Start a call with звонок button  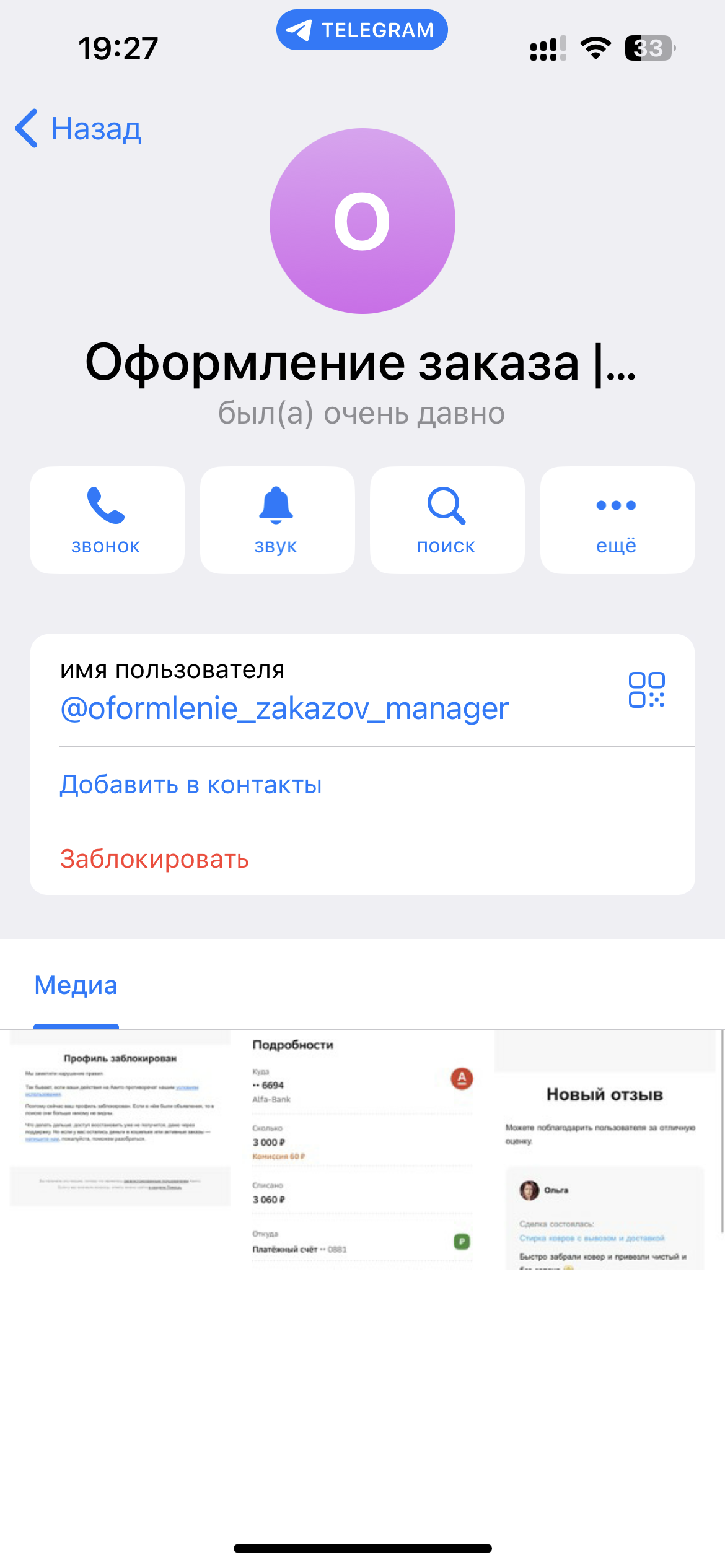click(x=107, y=520)
